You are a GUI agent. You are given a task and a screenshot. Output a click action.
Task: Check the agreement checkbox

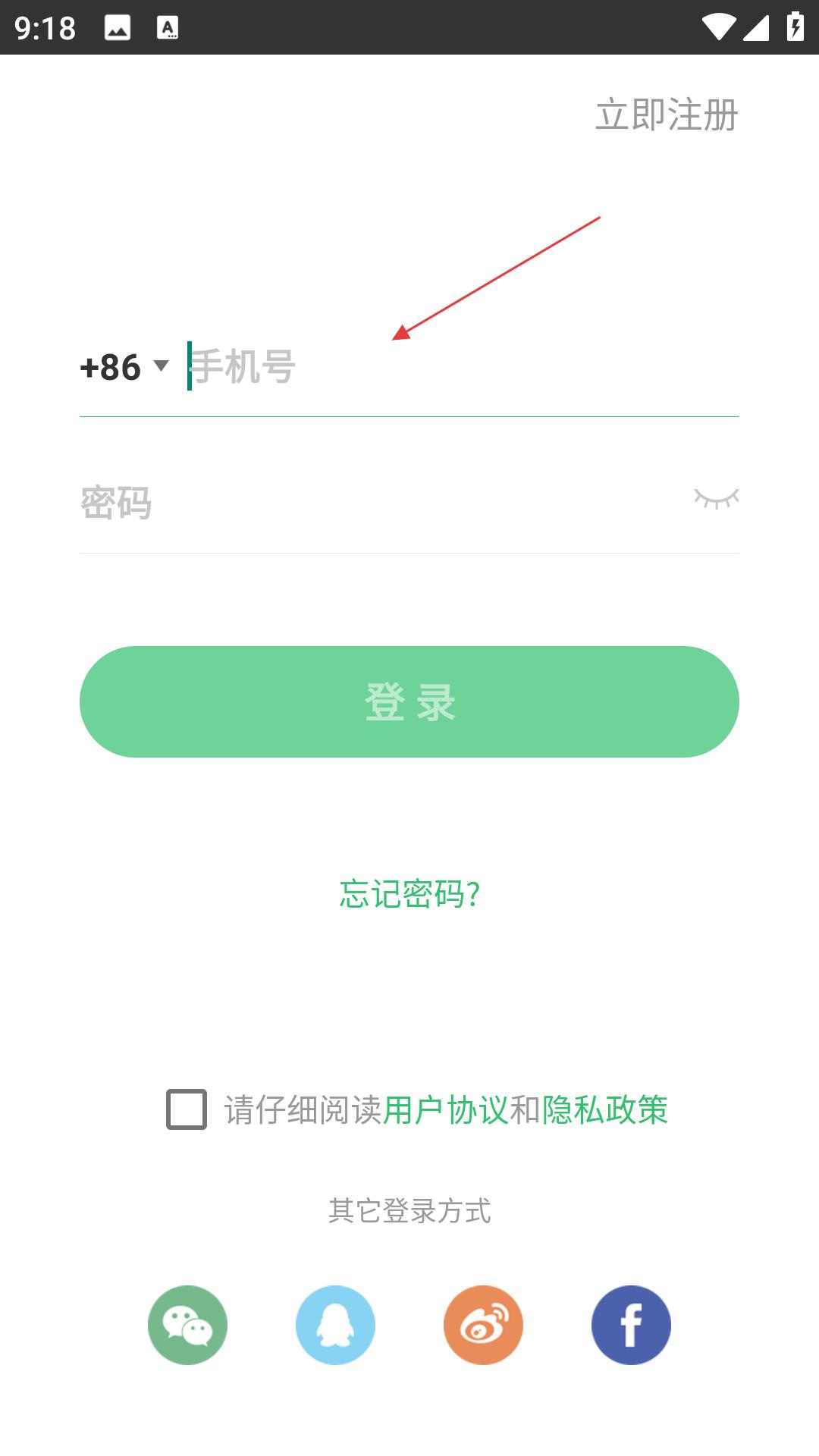(x=187, y=1109)
